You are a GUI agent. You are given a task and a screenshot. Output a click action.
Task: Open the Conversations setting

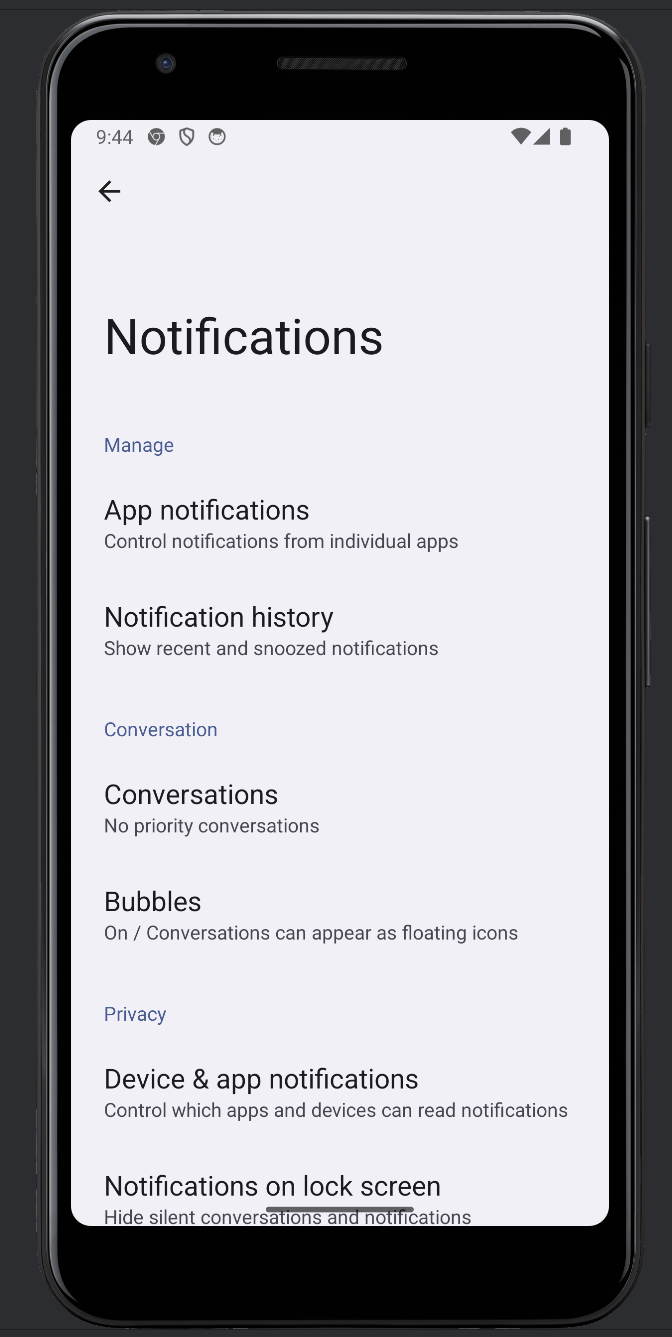[211, 808]
